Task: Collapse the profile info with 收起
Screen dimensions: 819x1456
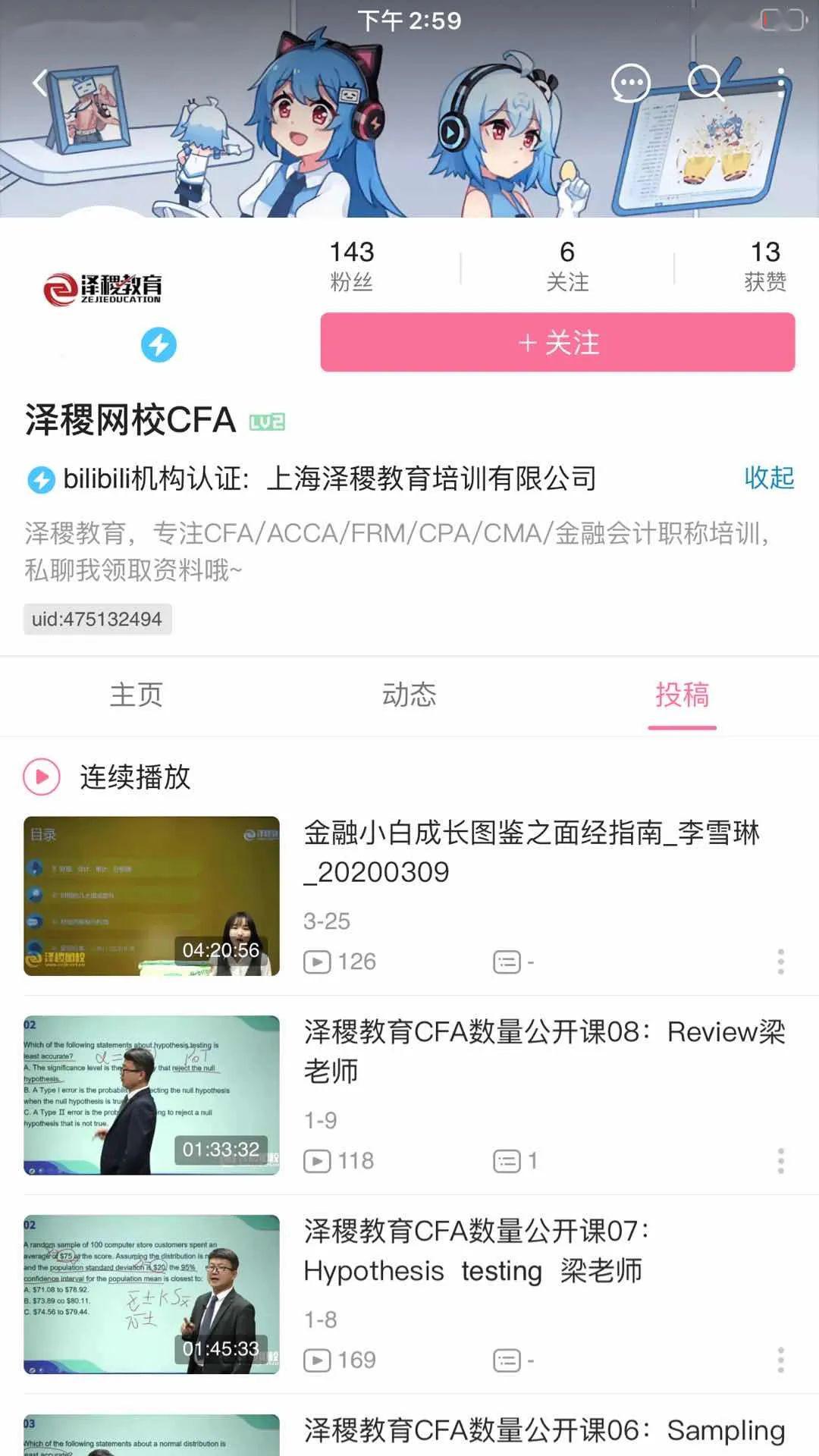Action: tap(768, 478)
